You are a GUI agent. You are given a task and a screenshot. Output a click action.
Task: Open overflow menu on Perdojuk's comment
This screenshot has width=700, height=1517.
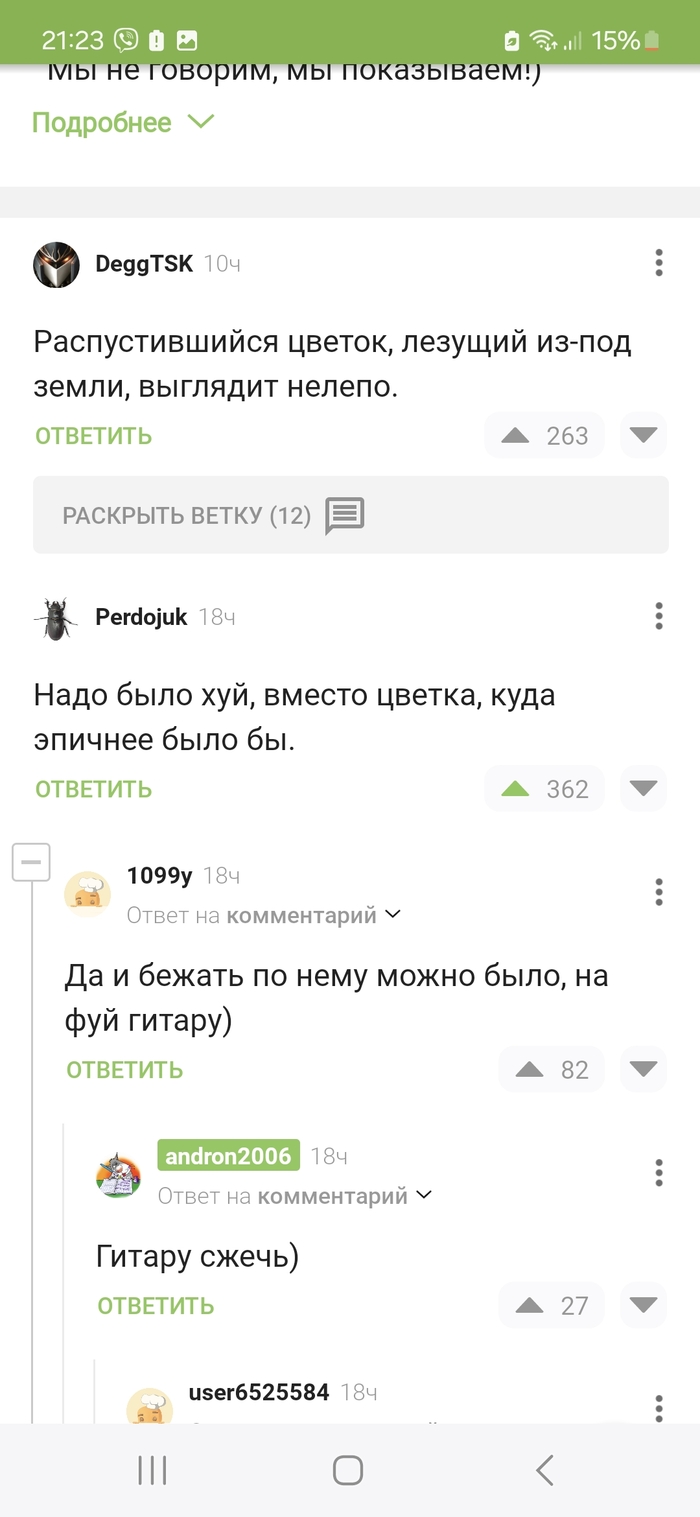coord(658,616)
